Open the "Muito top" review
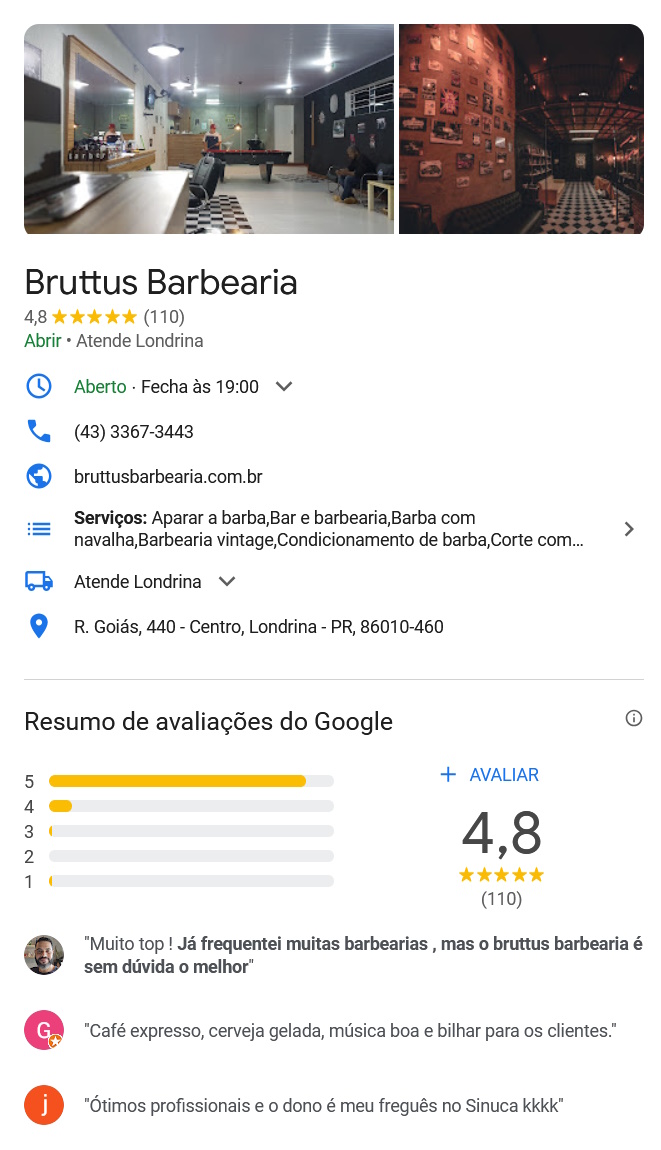This screenshot has height=1150, width=661. point(363,955)
